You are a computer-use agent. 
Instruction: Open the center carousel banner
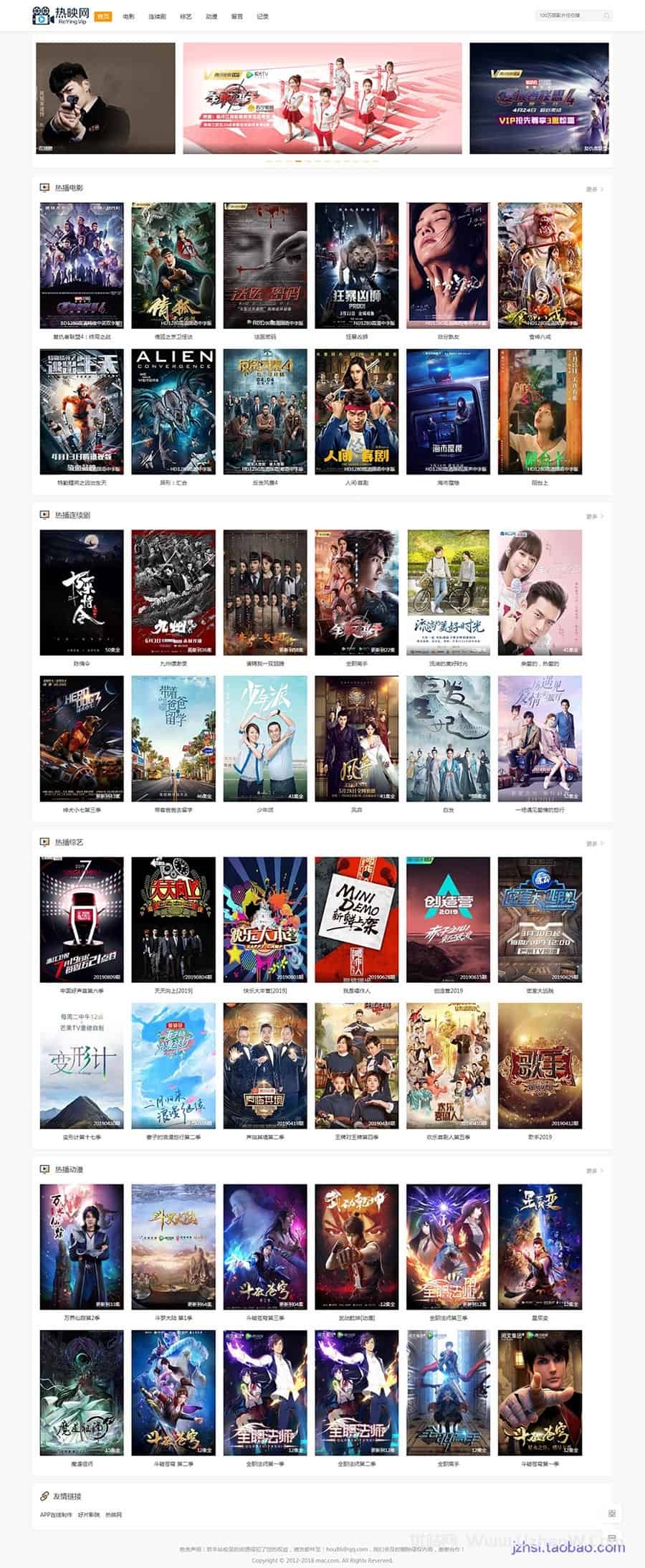(x=322, y=98)
